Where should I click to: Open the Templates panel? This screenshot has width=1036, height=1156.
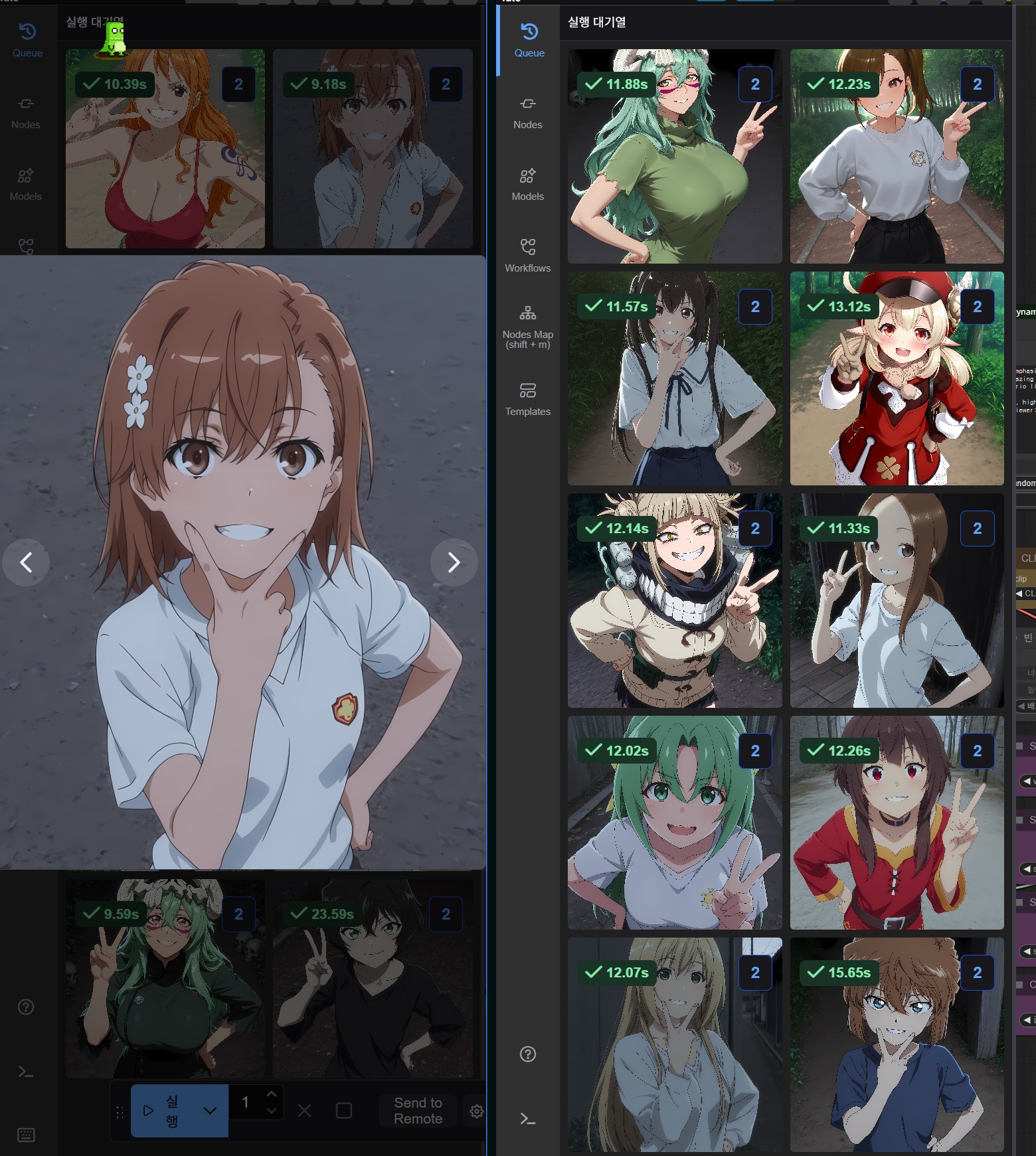(x=527, y=399)
